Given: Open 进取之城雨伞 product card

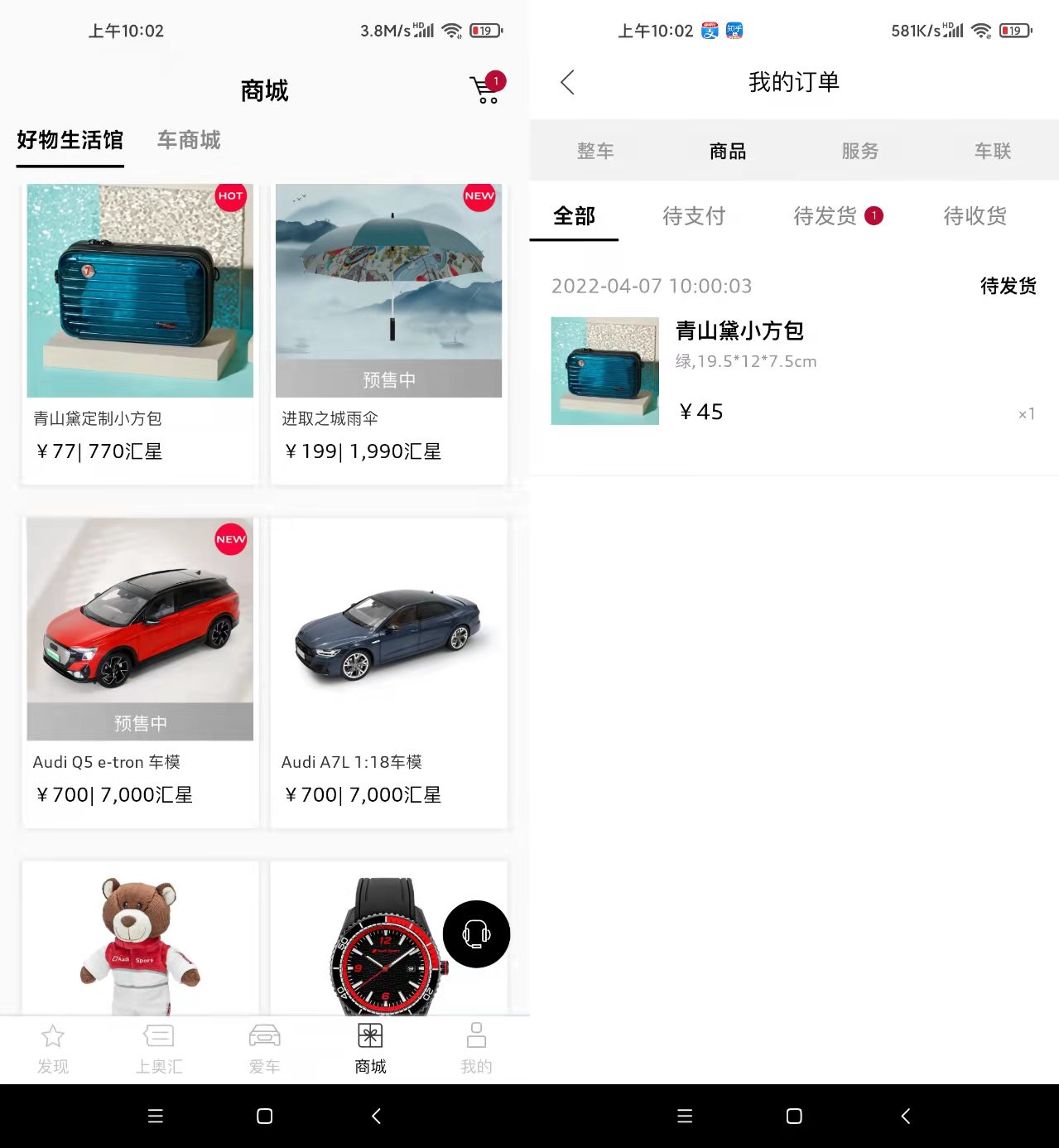Looking at the screenshot, I should [388, 331].
